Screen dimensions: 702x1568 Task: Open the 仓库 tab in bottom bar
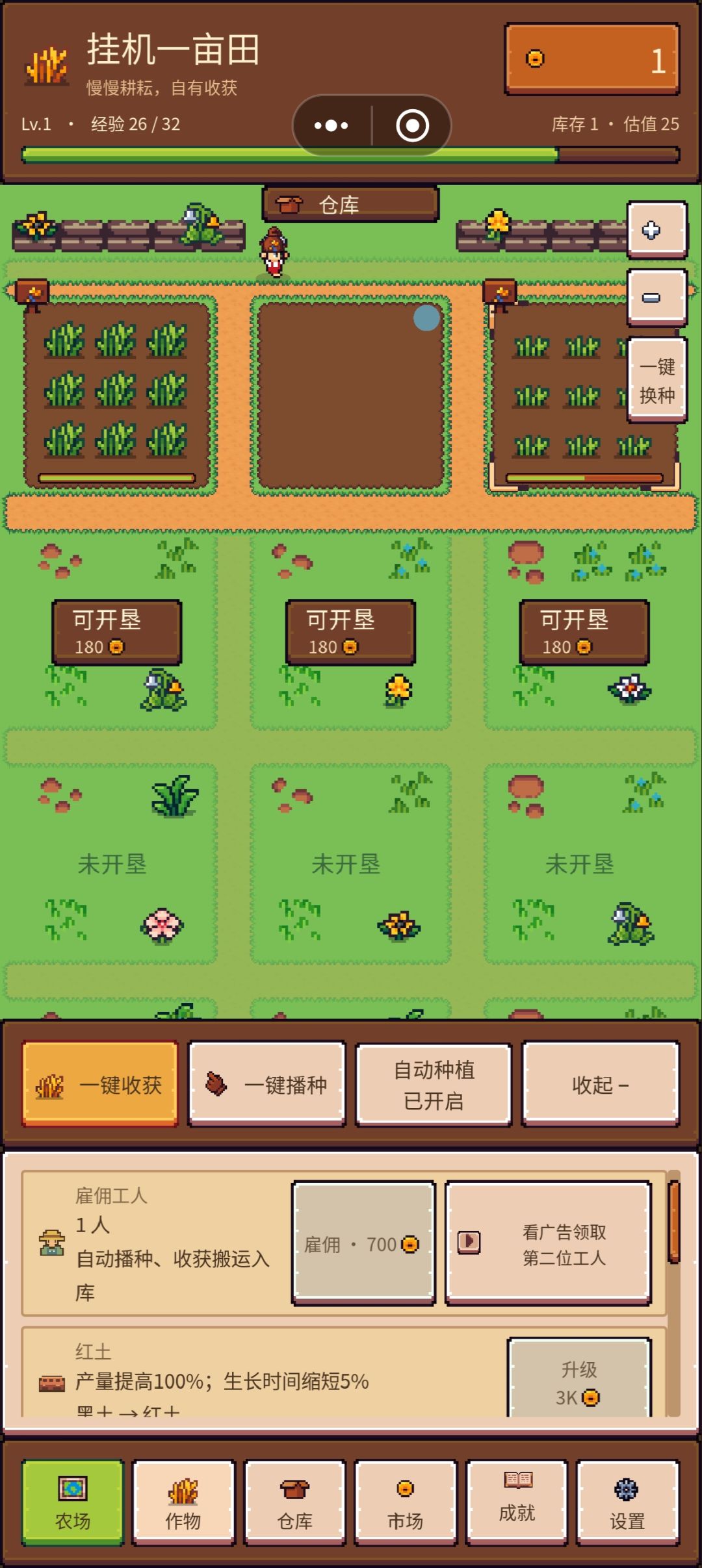[294, 1503]
